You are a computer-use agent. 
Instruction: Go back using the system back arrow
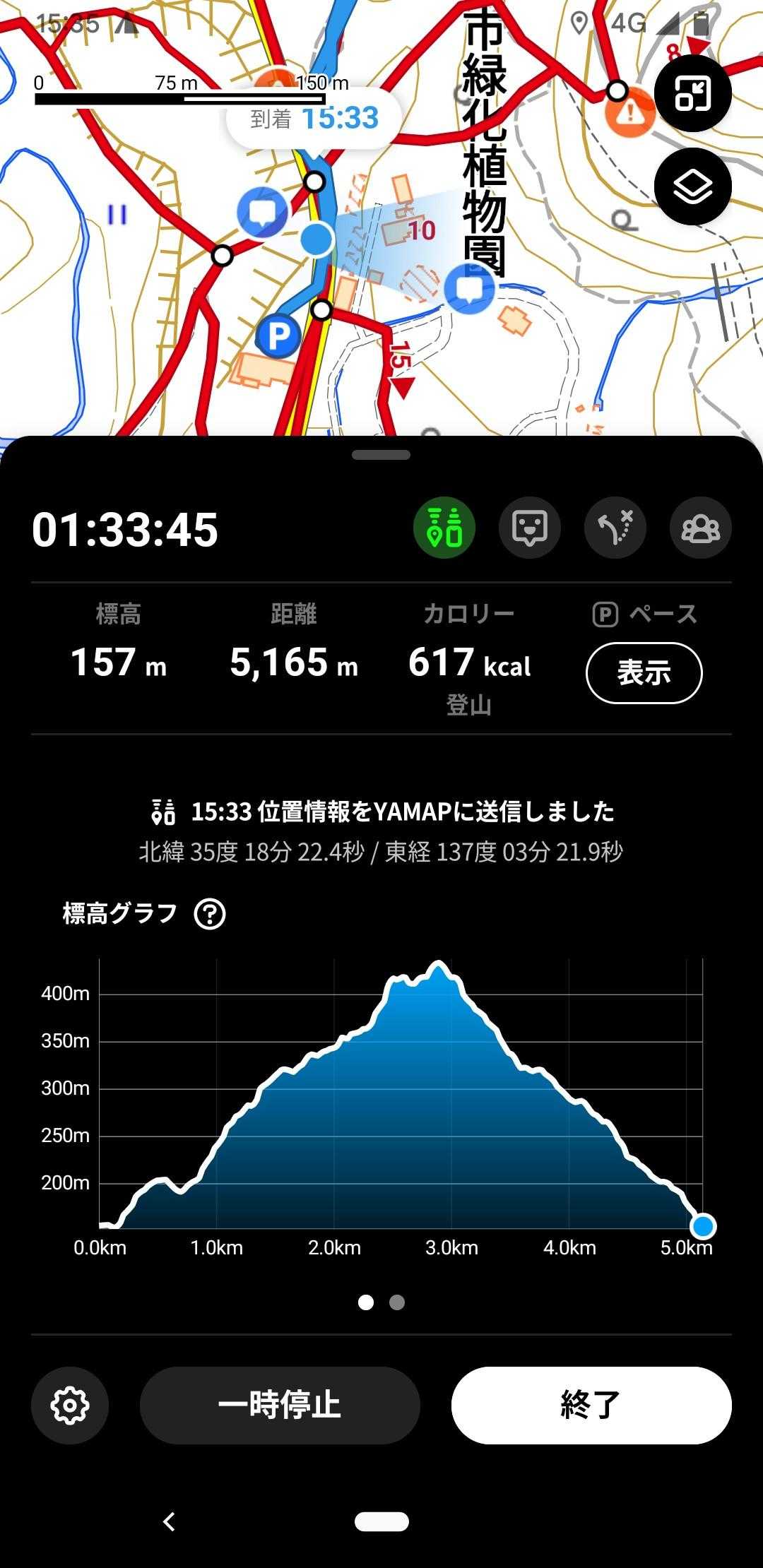(x=169, y=1521)
